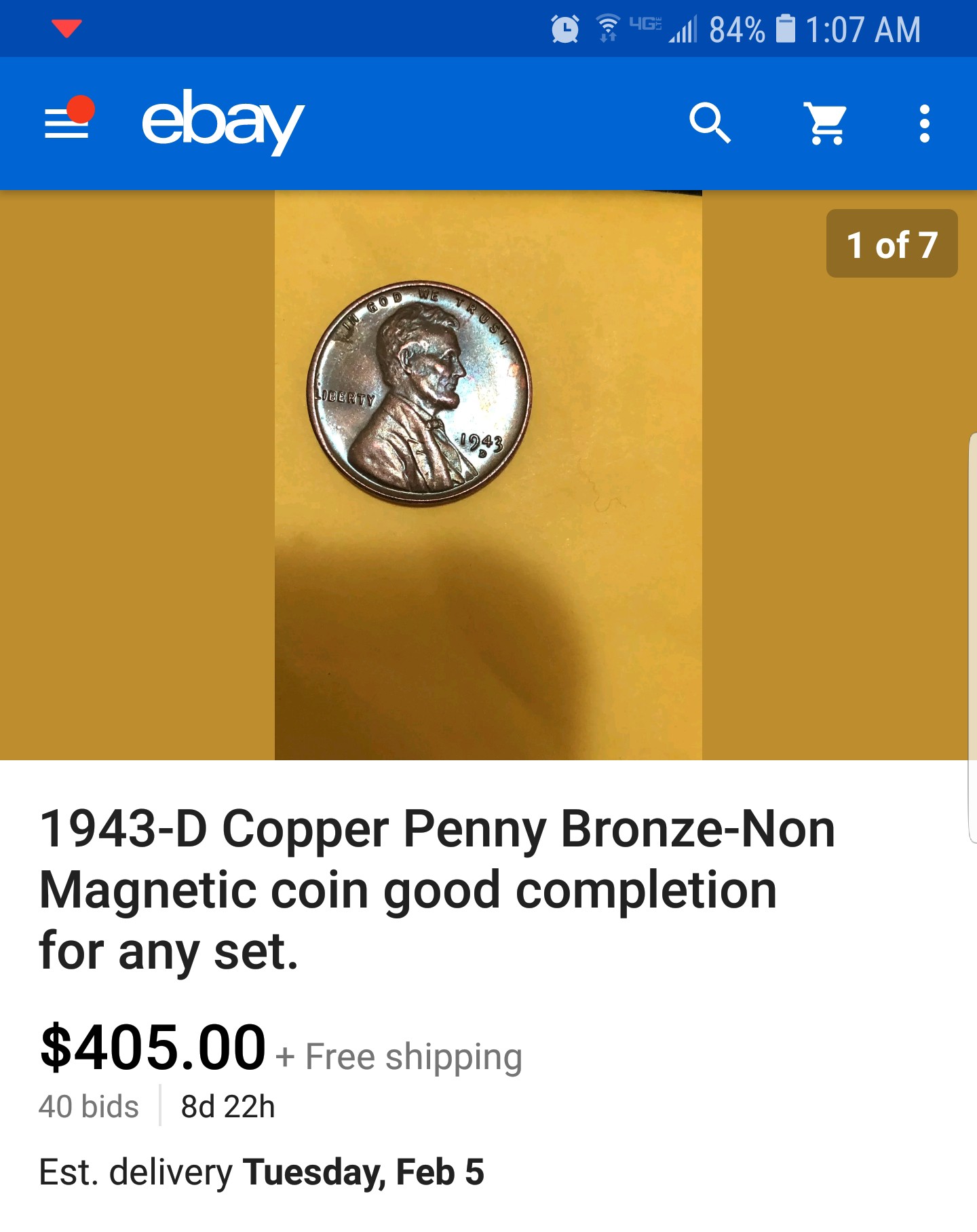Open the three-dot overflow menu

tap(924, 124)
